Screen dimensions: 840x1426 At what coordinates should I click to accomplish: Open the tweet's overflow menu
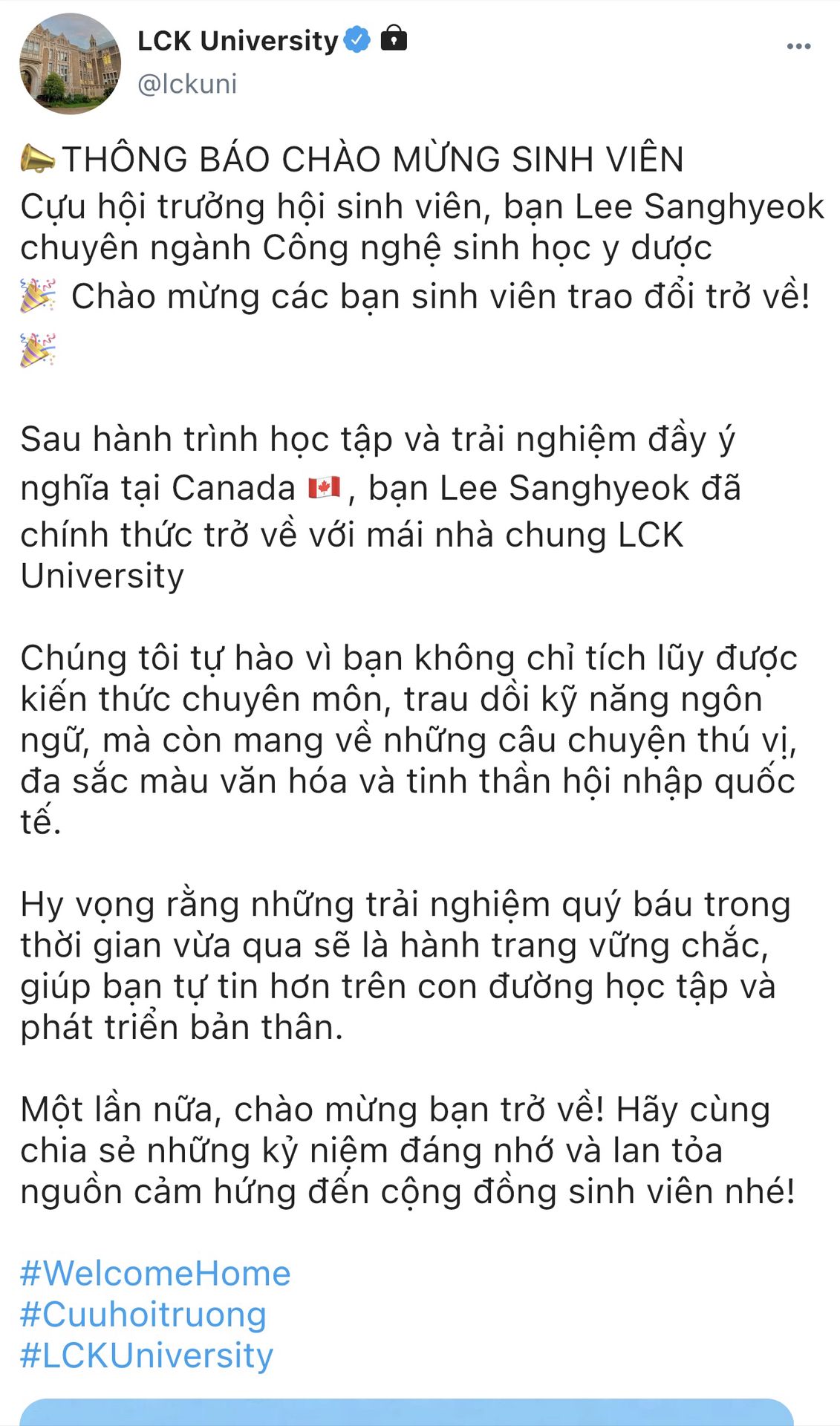pyautogui.click(x=798, y=46)
